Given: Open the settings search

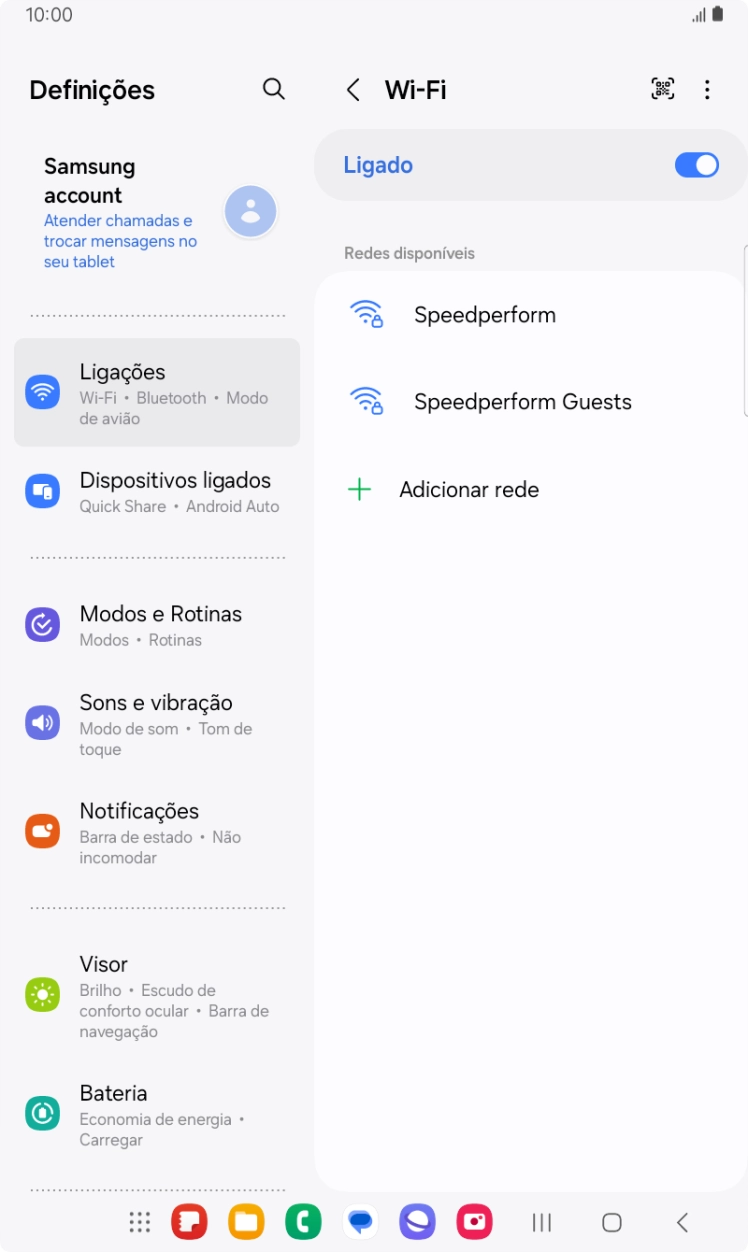Looking at the screenshot, I should pyautogui.click(x=273, y=89).
